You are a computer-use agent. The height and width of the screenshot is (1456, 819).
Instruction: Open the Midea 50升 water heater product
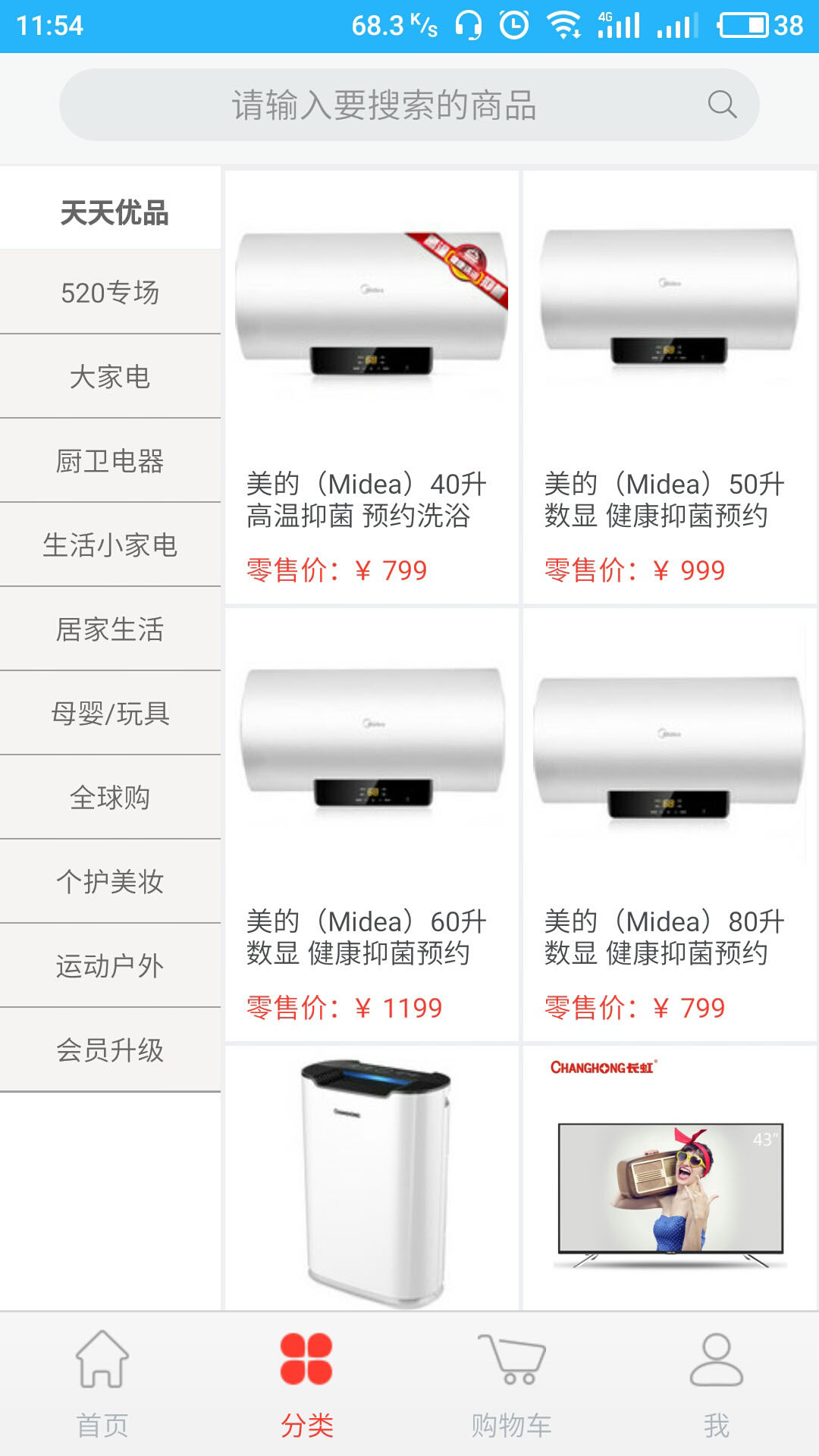[x=671, y=341]
